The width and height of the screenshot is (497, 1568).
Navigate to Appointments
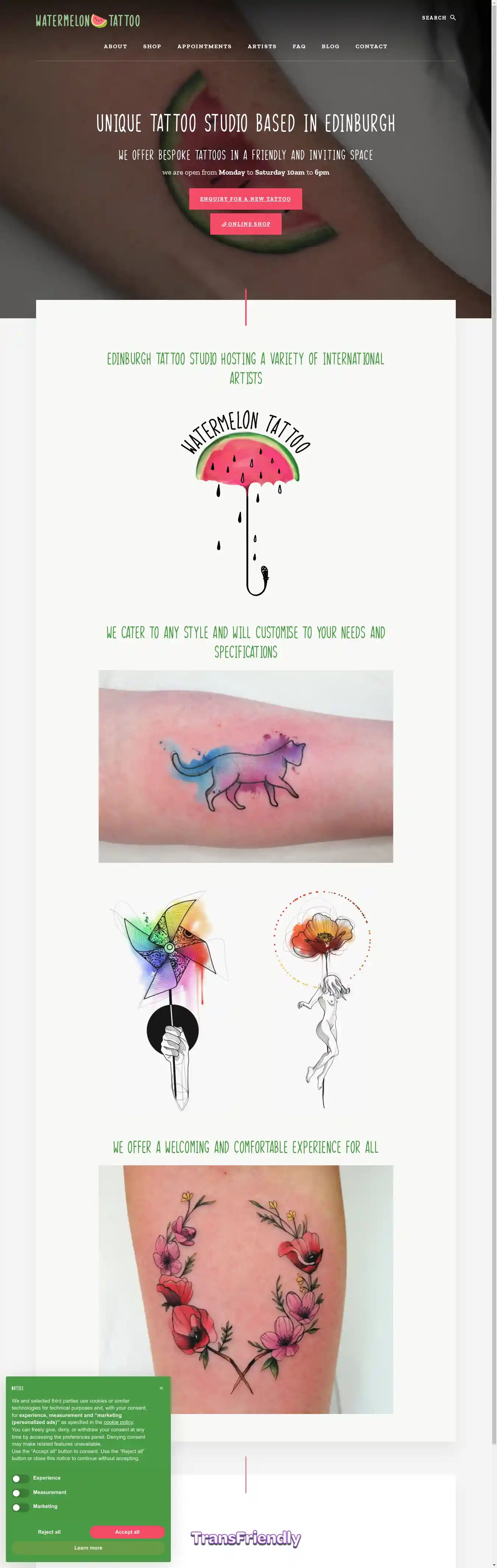(204, 46)
